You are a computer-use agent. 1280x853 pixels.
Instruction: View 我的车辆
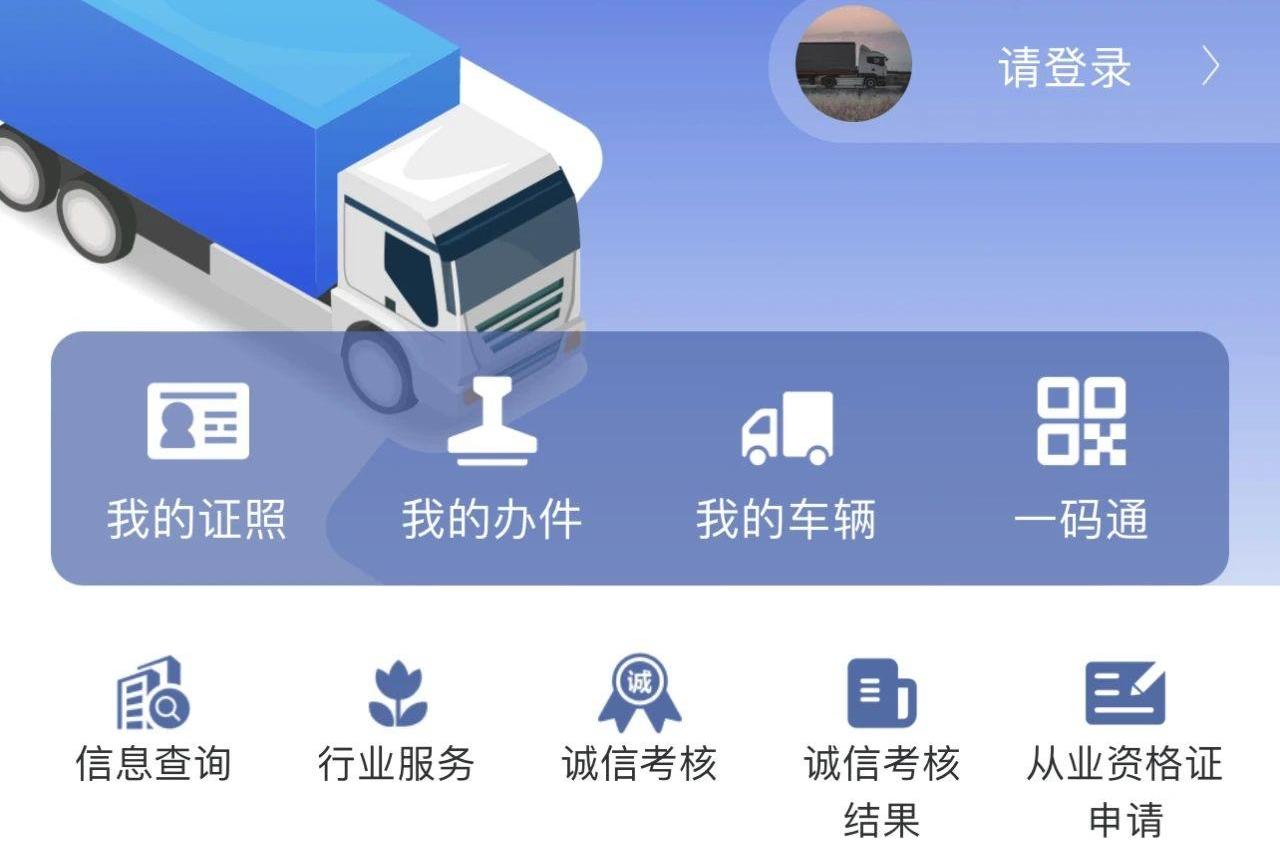click(x=786, y=458)
